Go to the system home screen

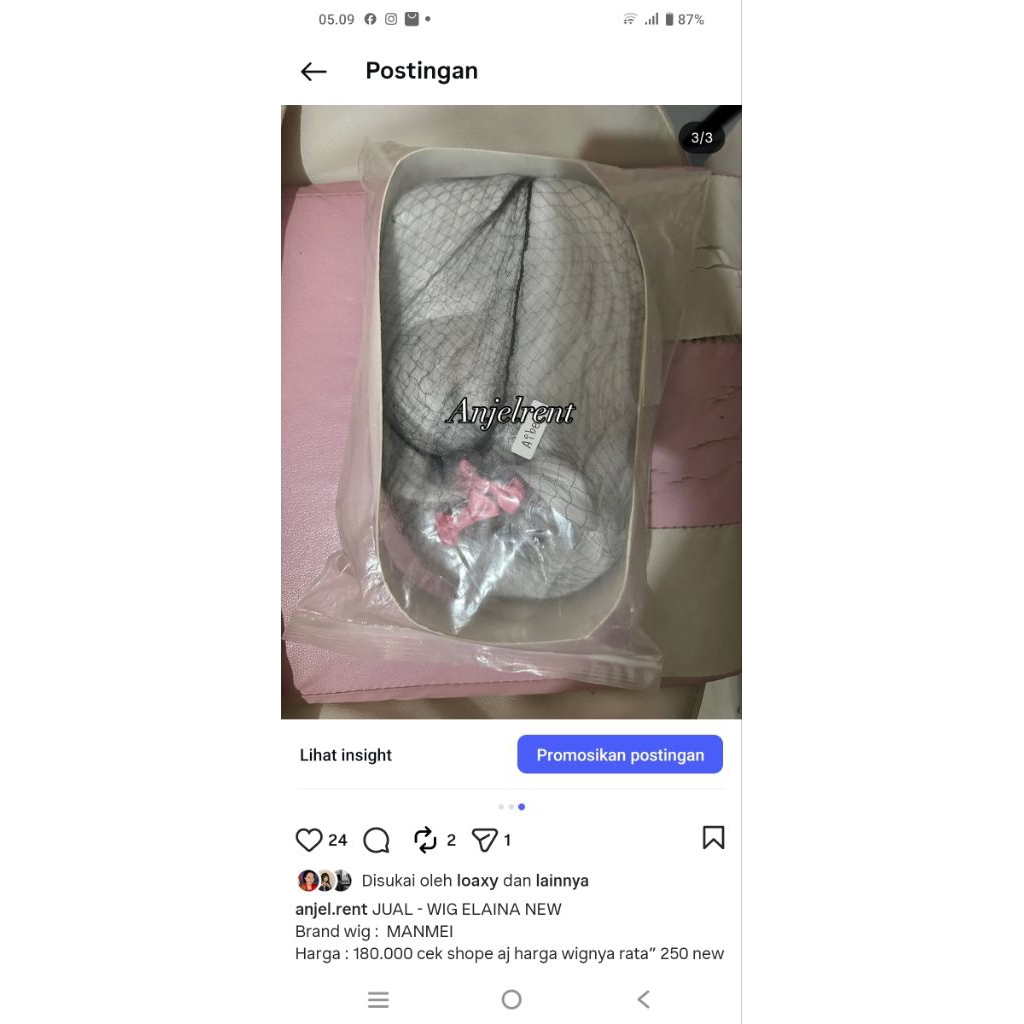point(511,999)
